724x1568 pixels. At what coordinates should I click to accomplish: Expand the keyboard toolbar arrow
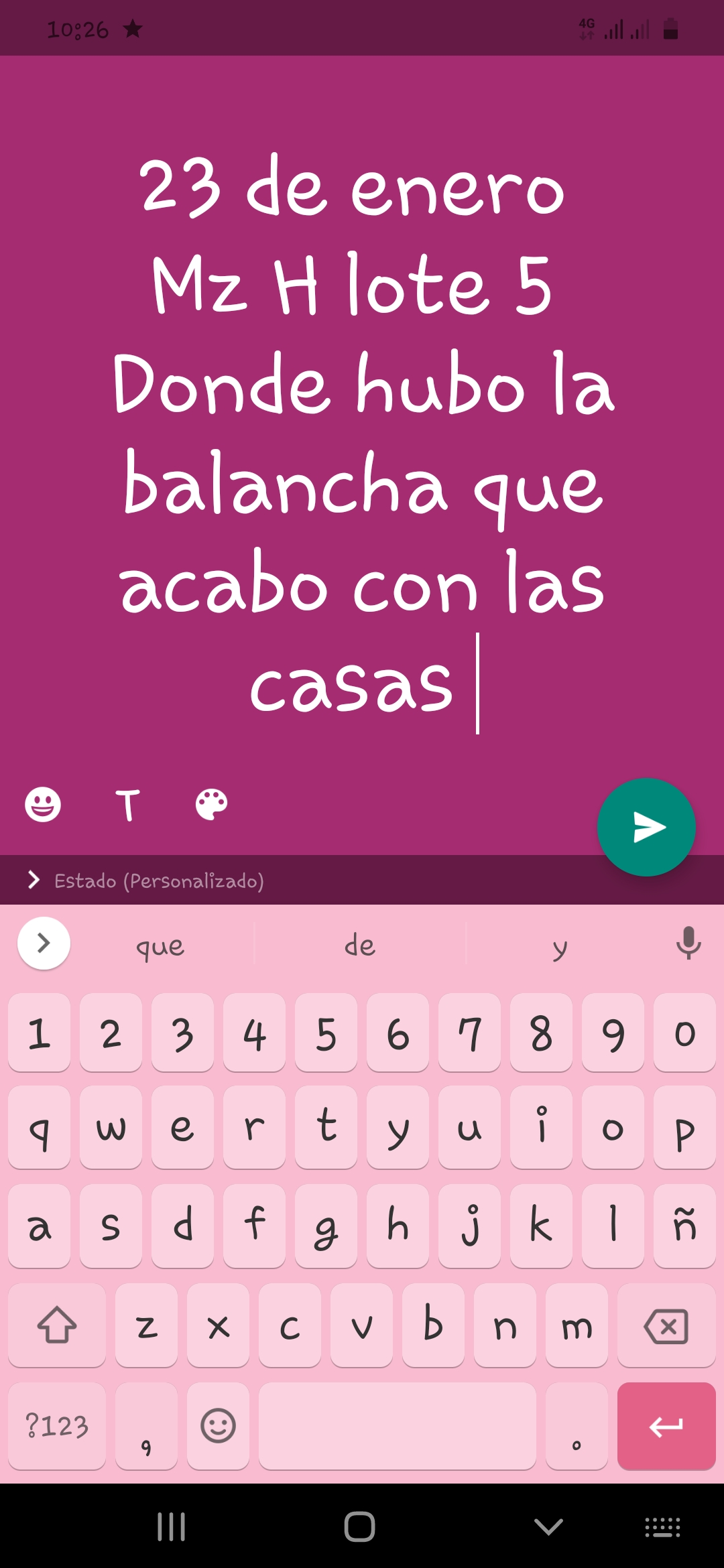[x=44, y=943]
